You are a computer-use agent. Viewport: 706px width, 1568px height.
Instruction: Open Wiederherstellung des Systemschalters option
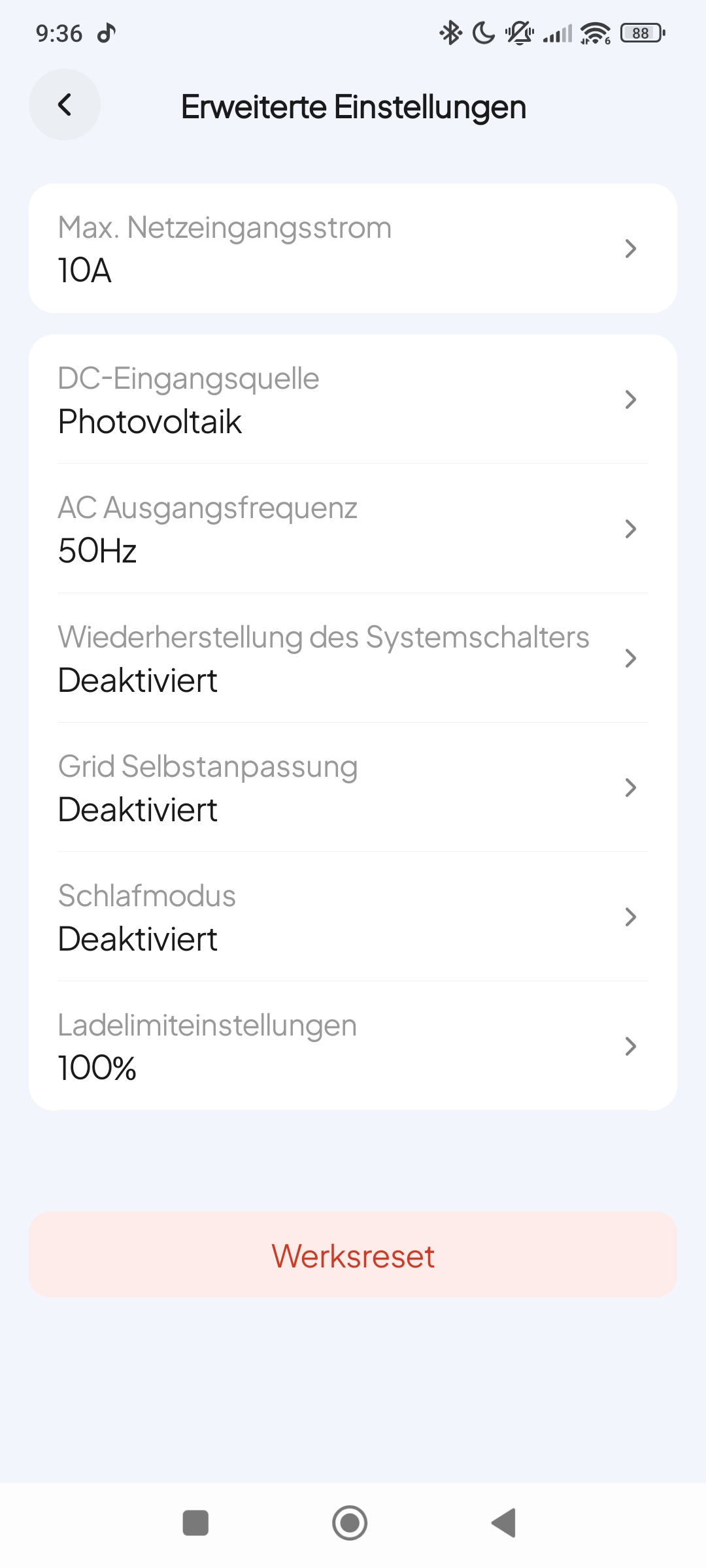point(353,658)
